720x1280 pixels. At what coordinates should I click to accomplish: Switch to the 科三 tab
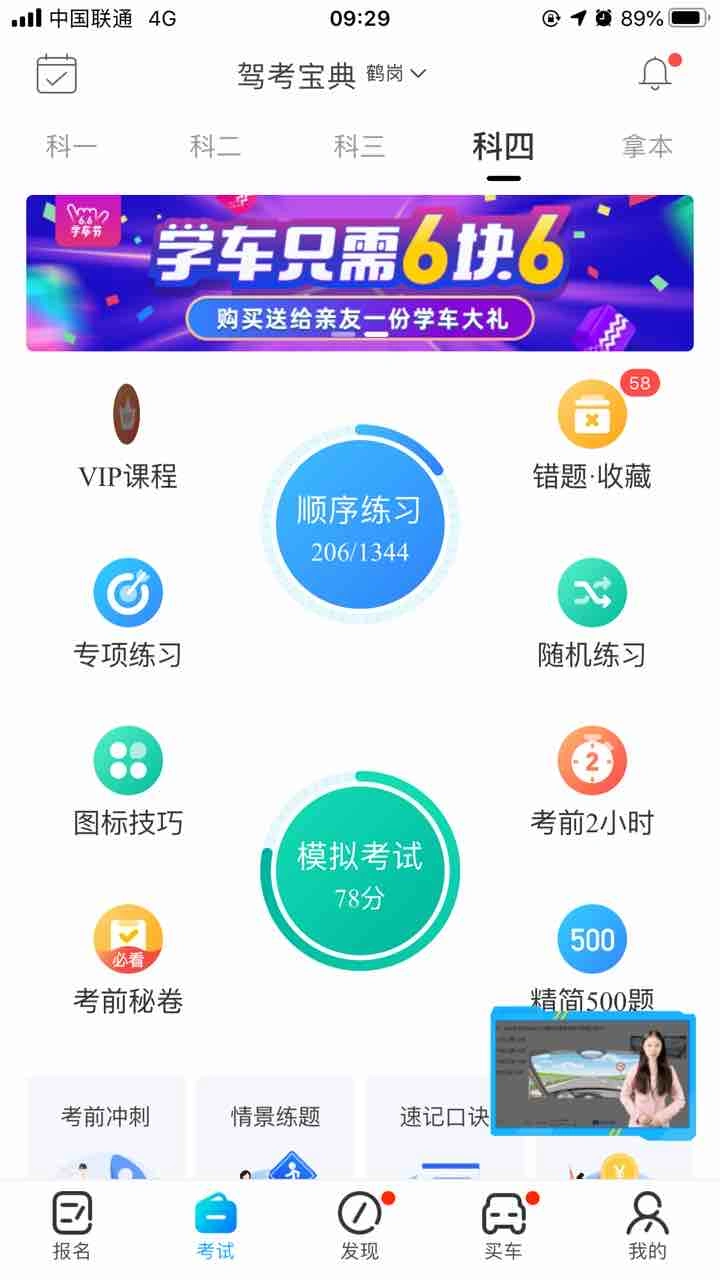[x=359, y=147]
